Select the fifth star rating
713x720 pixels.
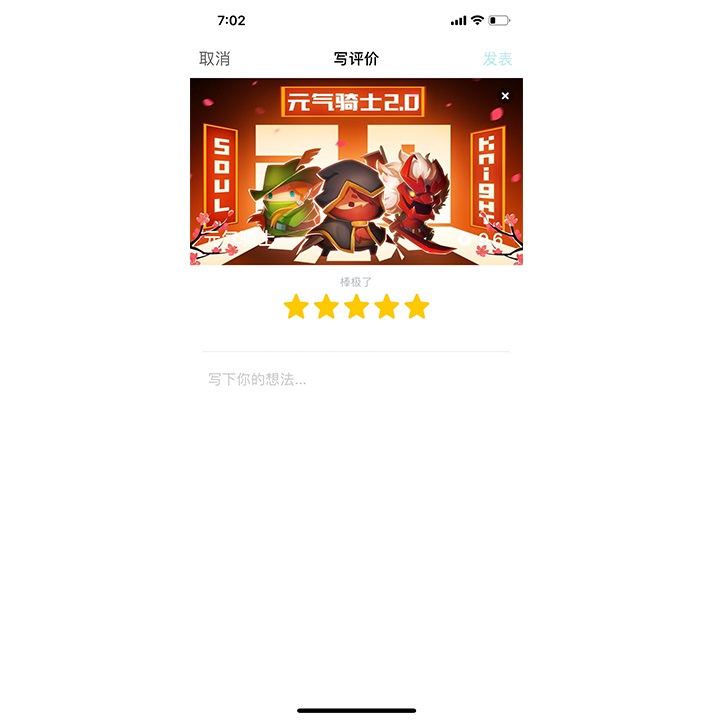[417, 307]
